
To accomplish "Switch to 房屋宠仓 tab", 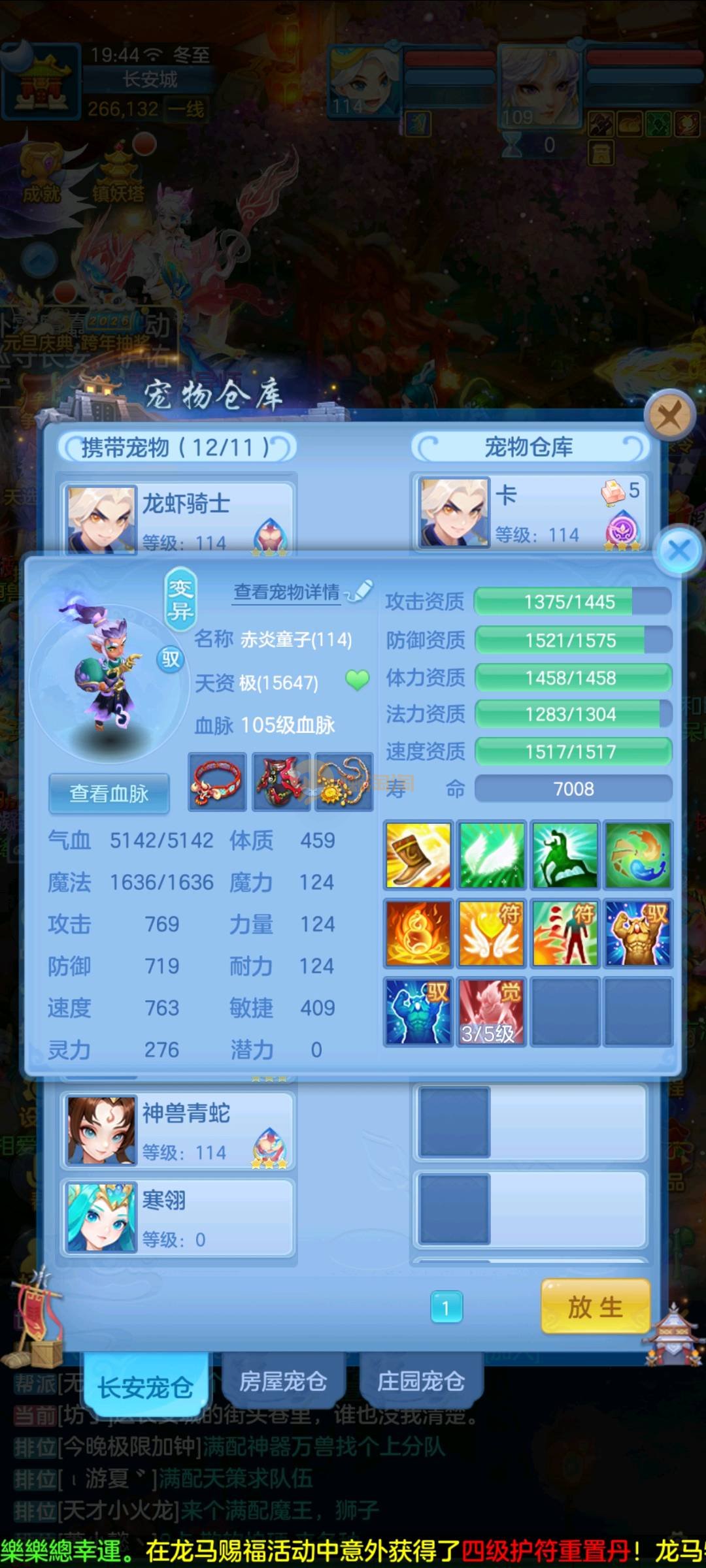I will coord(283,1381).
